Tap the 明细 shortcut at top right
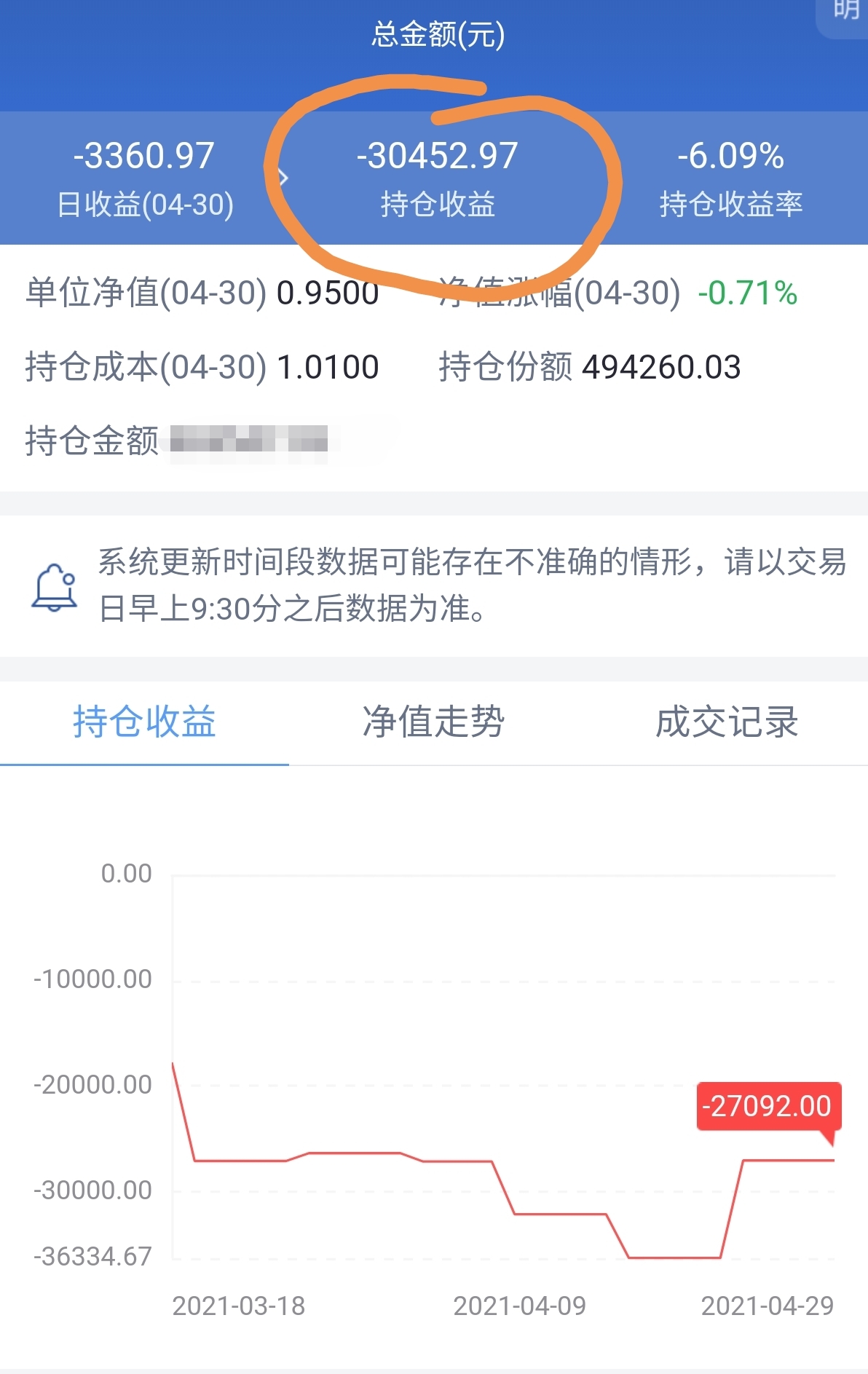 (847, 11)
